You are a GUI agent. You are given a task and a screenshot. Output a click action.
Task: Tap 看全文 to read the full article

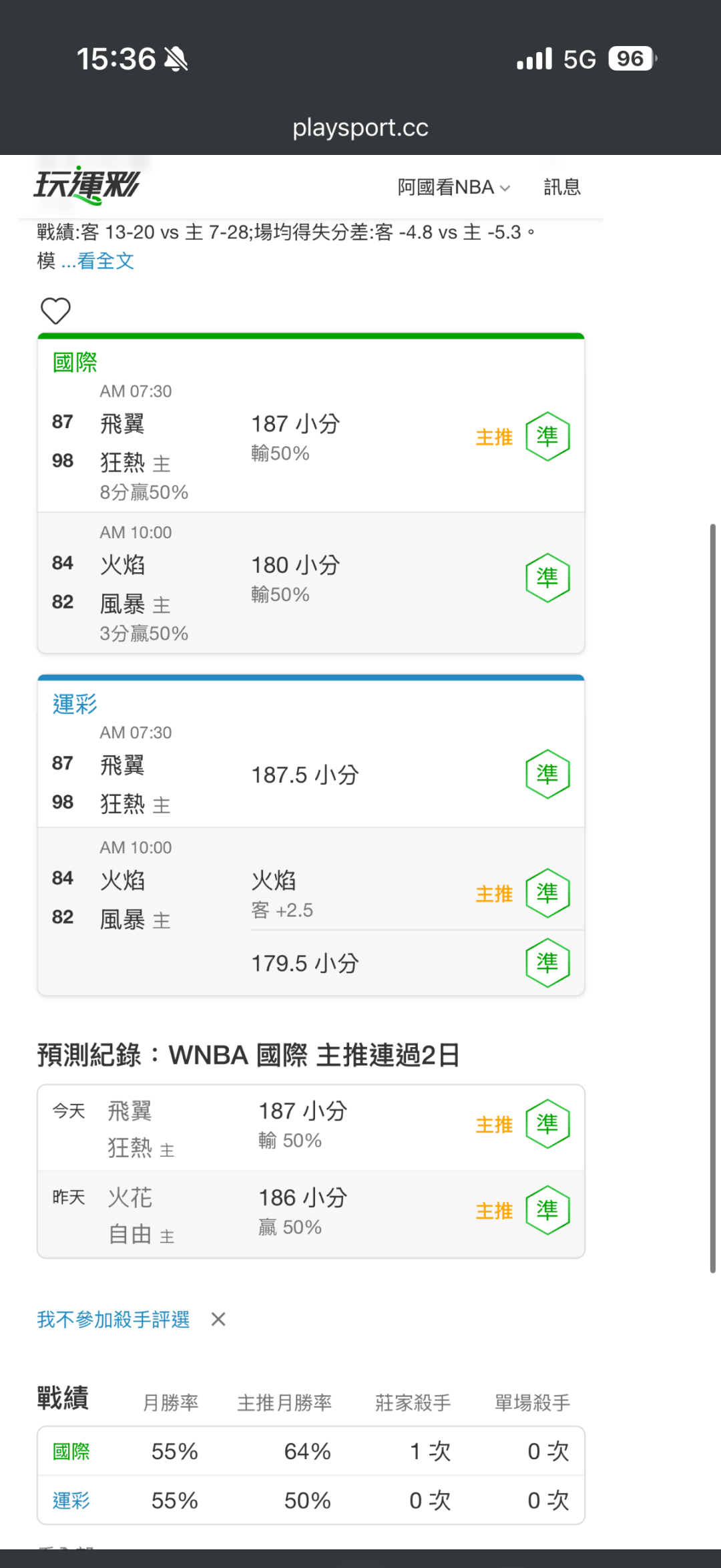tap(105, 261)
